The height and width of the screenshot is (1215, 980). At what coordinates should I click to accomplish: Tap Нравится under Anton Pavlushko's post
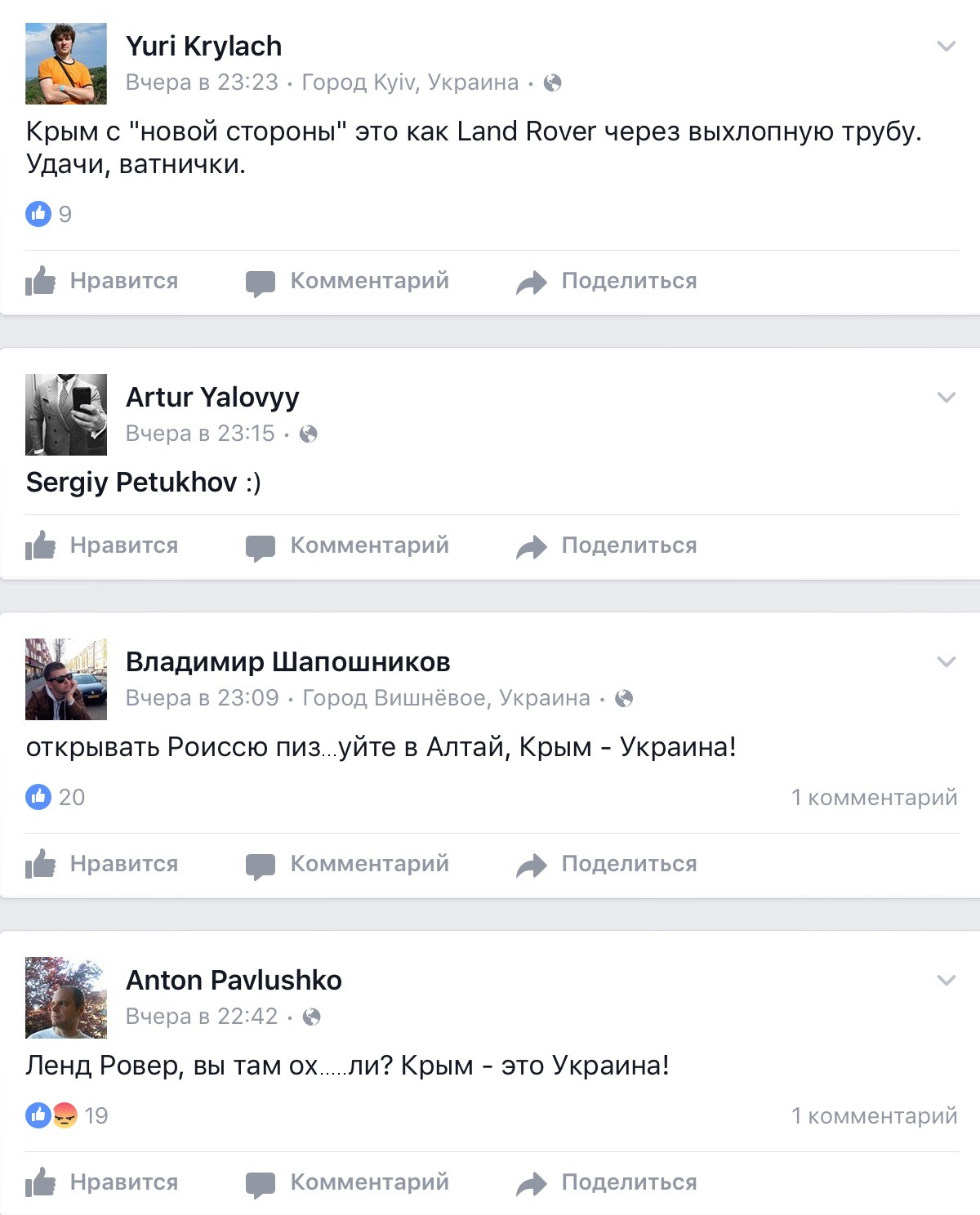point(102,1182)
